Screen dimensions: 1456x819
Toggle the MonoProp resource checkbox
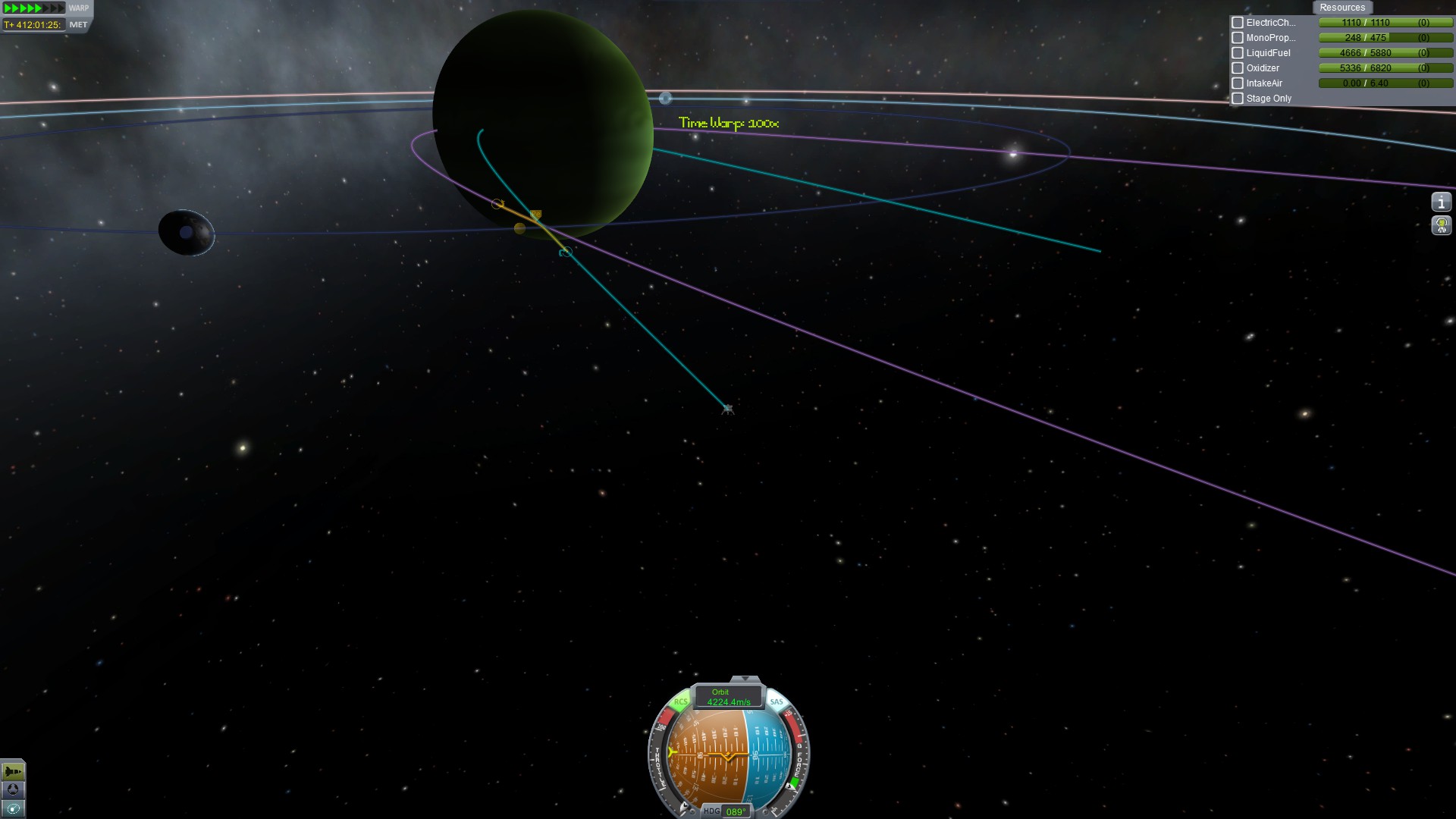coord(1238,38)
